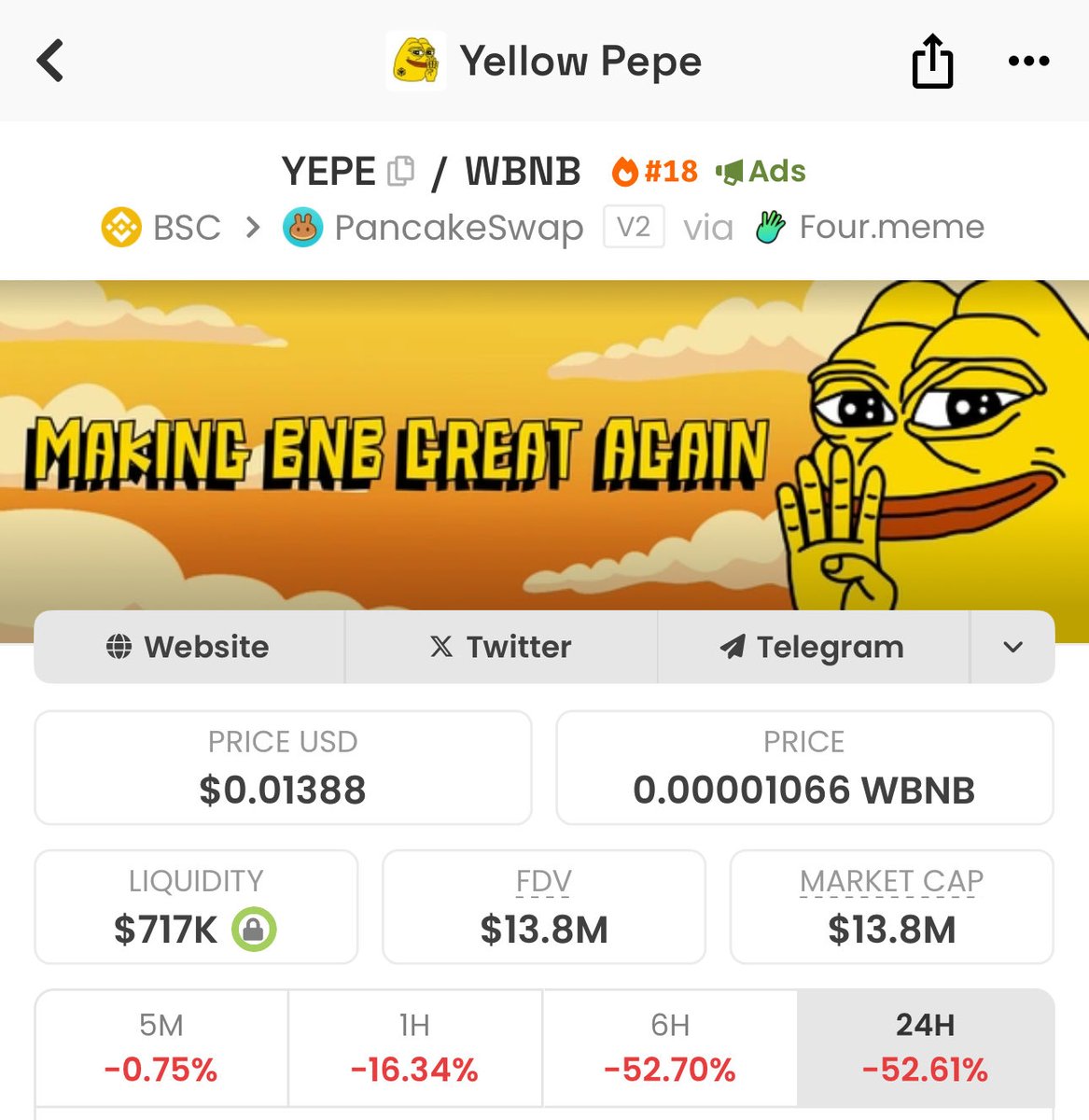Image resolution: width=1089 pixels, height=1120 pixels.
Task: Open the project Website link
Action: coord(188,647)
